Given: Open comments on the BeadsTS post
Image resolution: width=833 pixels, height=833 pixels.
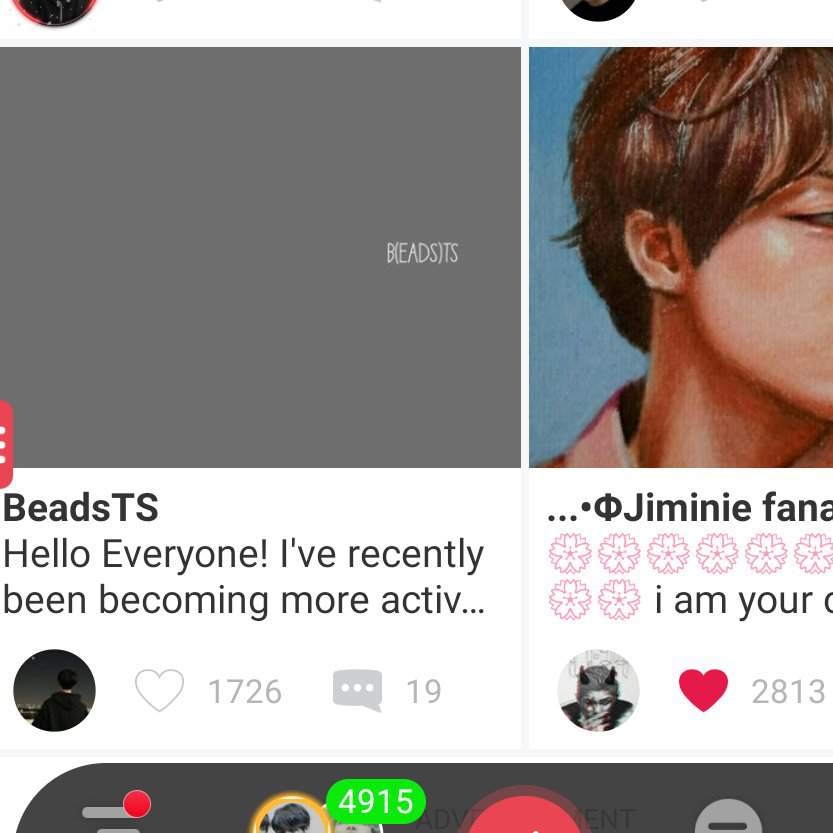Looking at the screenshot, I should click(357, 690).
